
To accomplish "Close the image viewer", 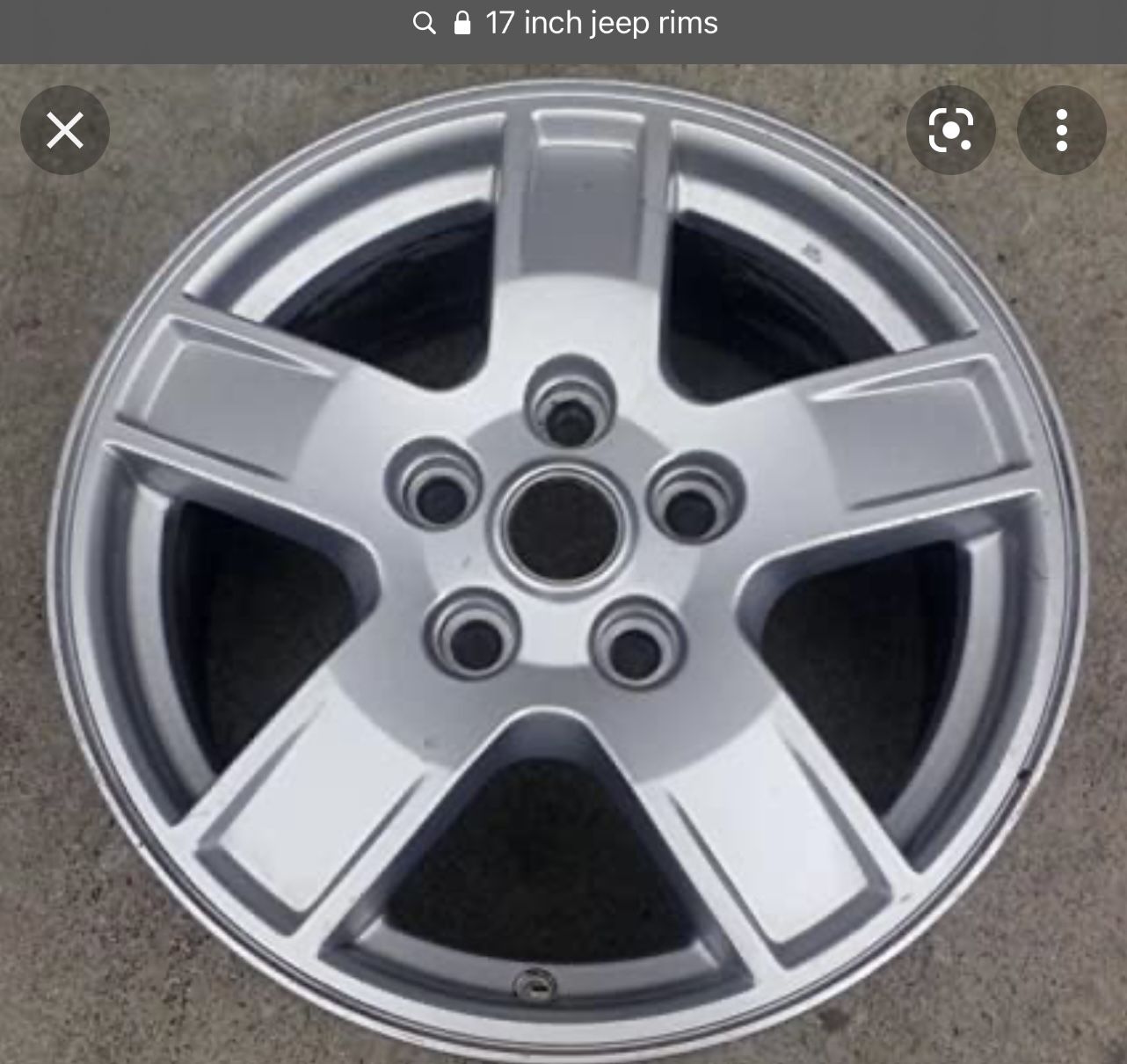I will pos(64,130).
